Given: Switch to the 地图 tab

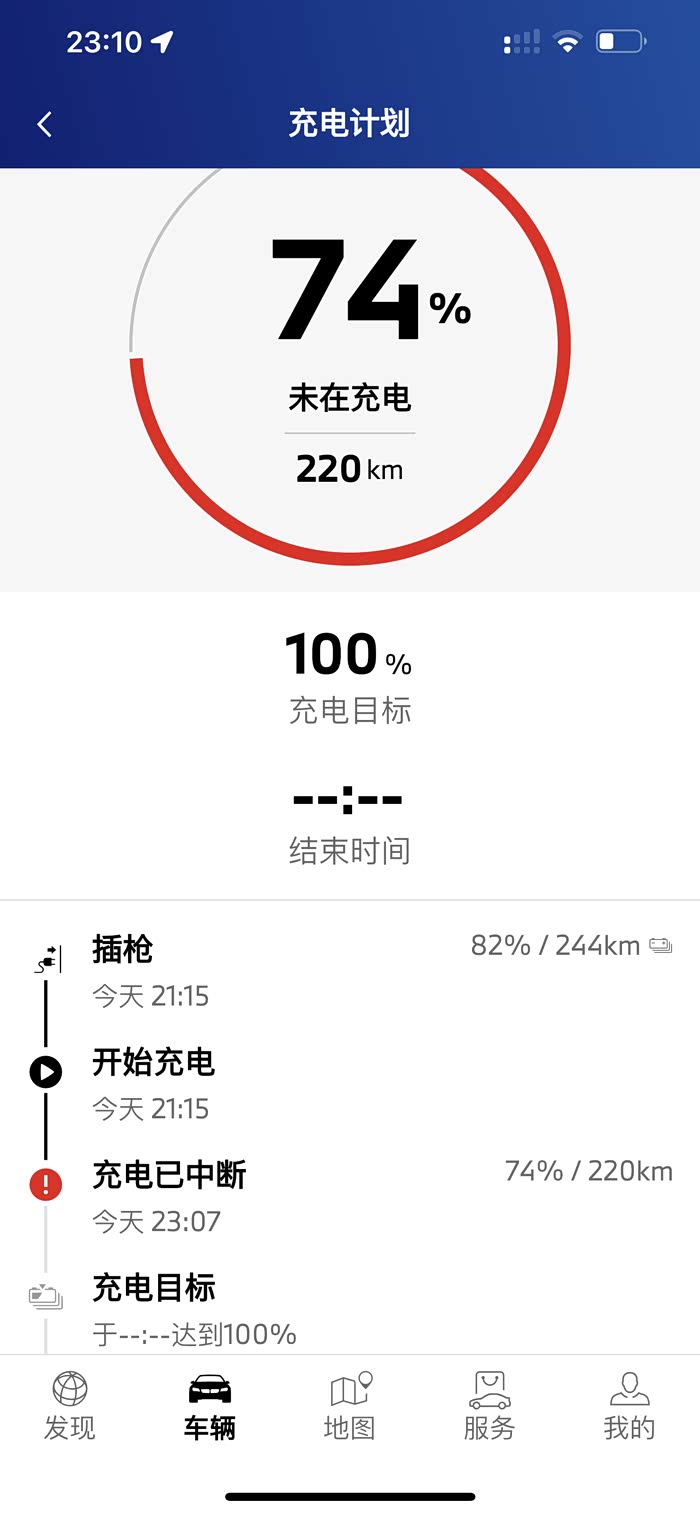Looking at the screenshot, I should [x=350, y=1405].
